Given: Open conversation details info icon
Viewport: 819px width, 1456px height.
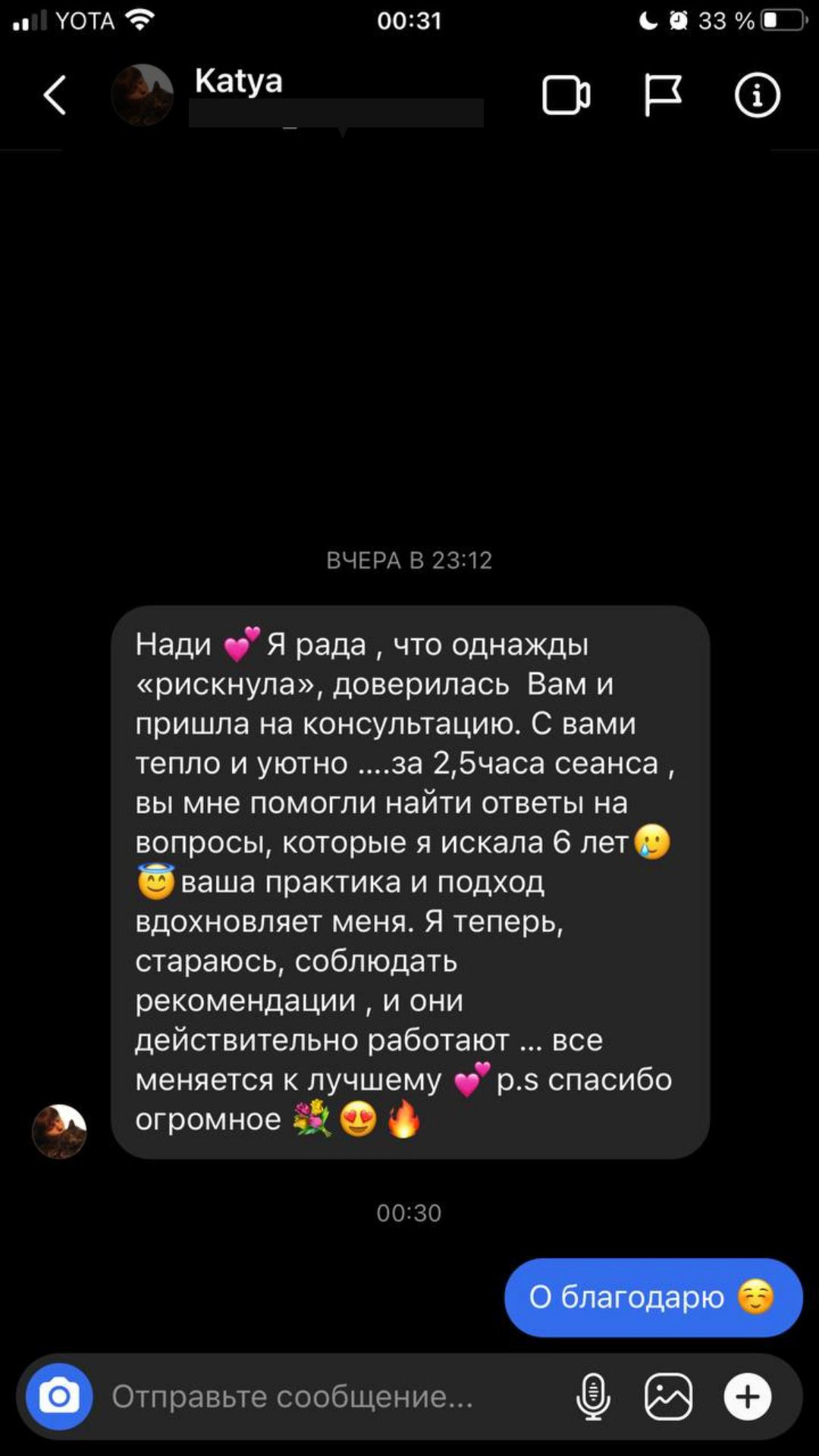Looking at the screenshot, I should (757, 96).
